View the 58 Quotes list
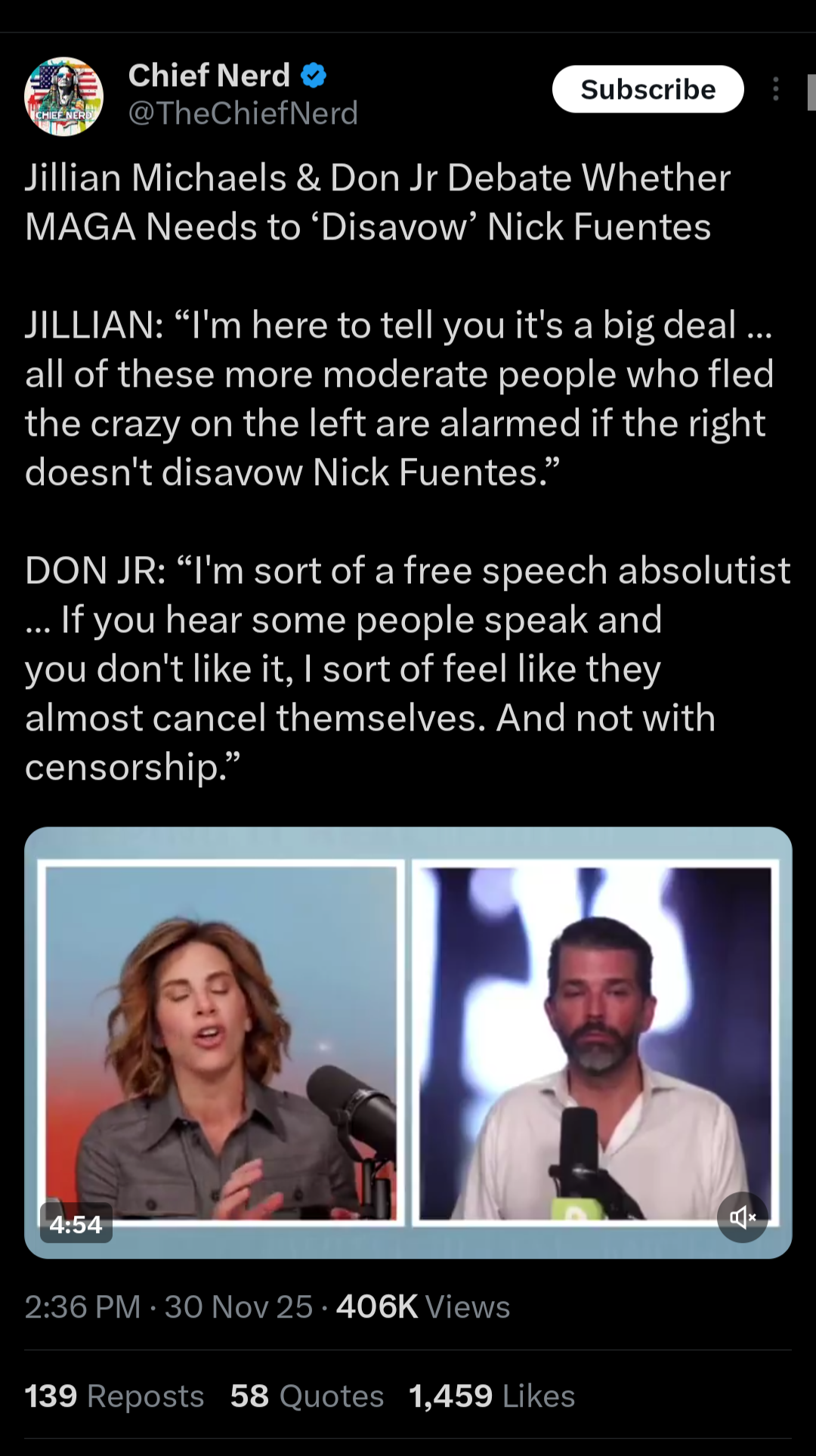This screenshot has height=1456, width=816. pos(307,1396)
